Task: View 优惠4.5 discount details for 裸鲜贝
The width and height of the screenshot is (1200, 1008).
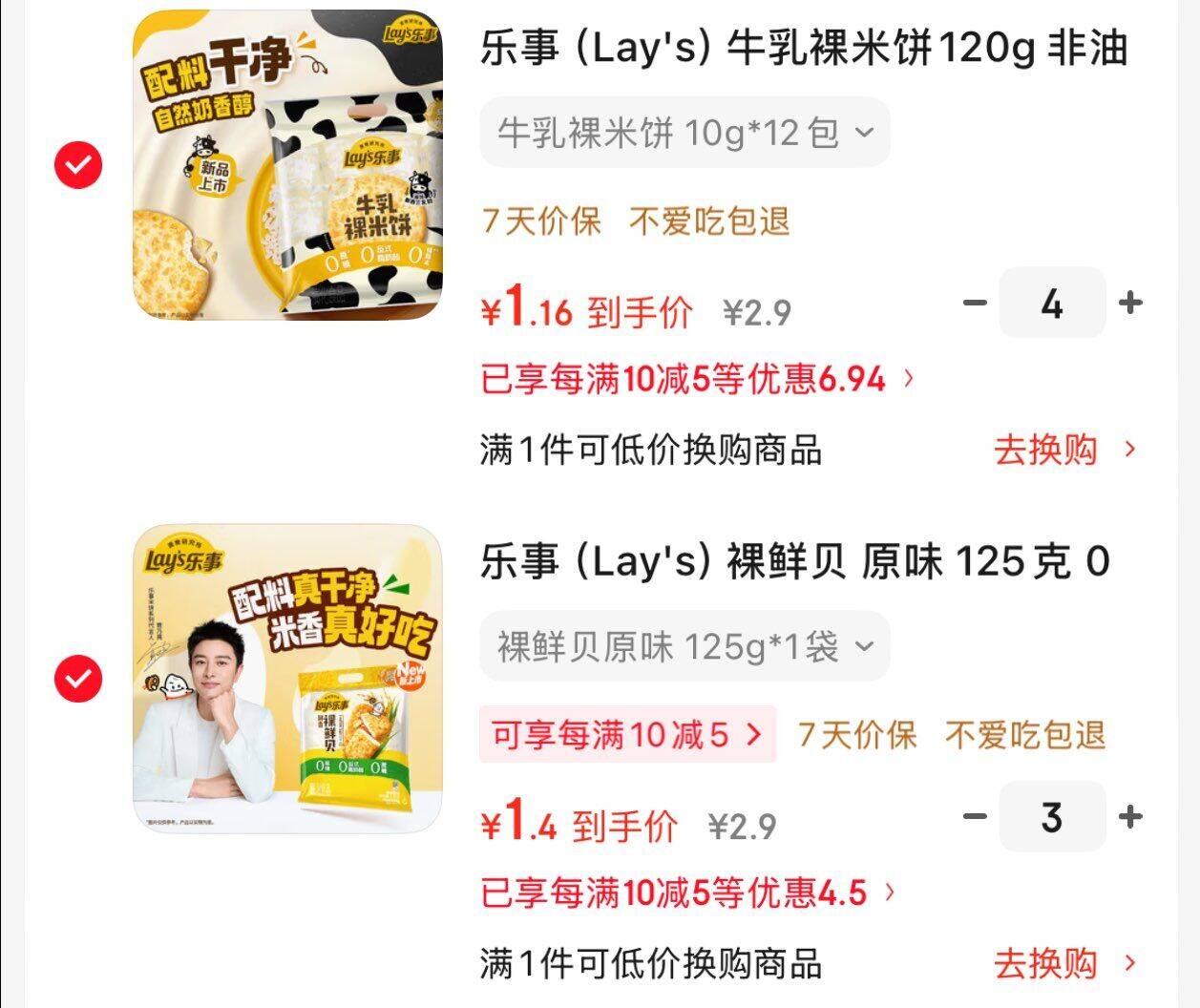Action: (x=687, y=892)
